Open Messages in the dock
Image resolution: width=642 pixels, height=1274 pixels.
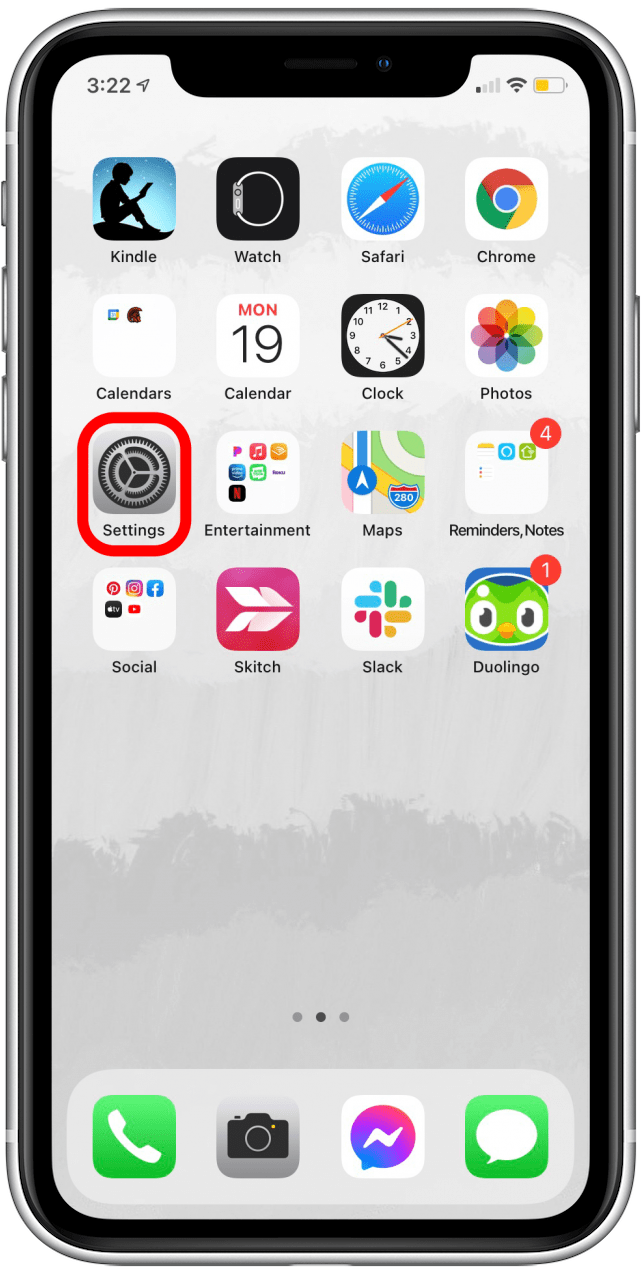506,1136
